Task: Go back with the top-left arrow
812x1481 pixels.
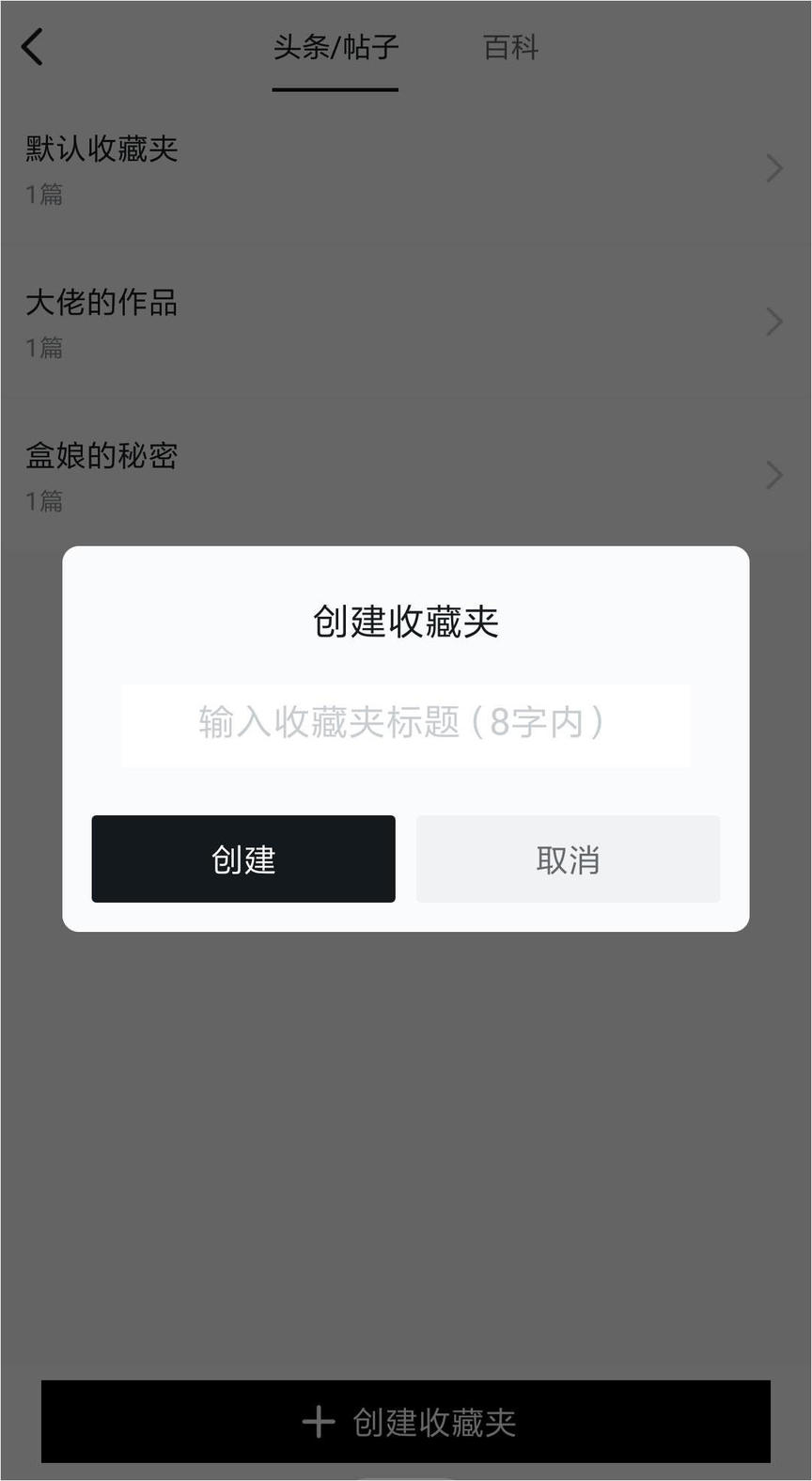Action: click(33, 47)
